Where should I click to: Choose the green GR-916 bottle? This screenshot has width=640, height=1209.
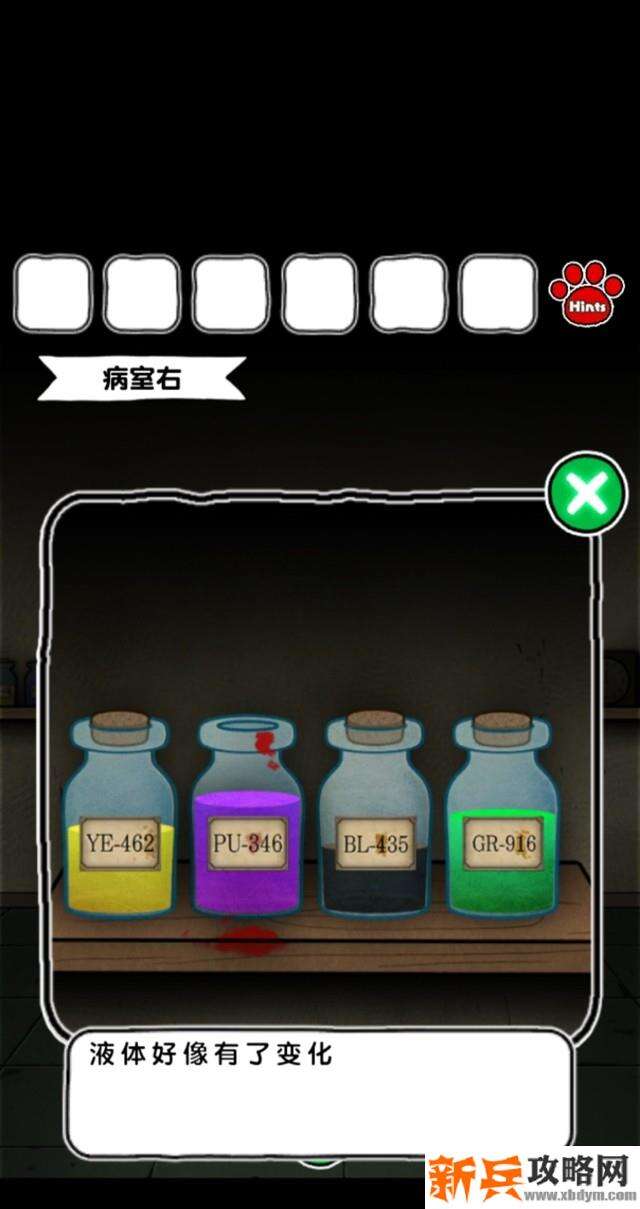(x=504, y=820)
